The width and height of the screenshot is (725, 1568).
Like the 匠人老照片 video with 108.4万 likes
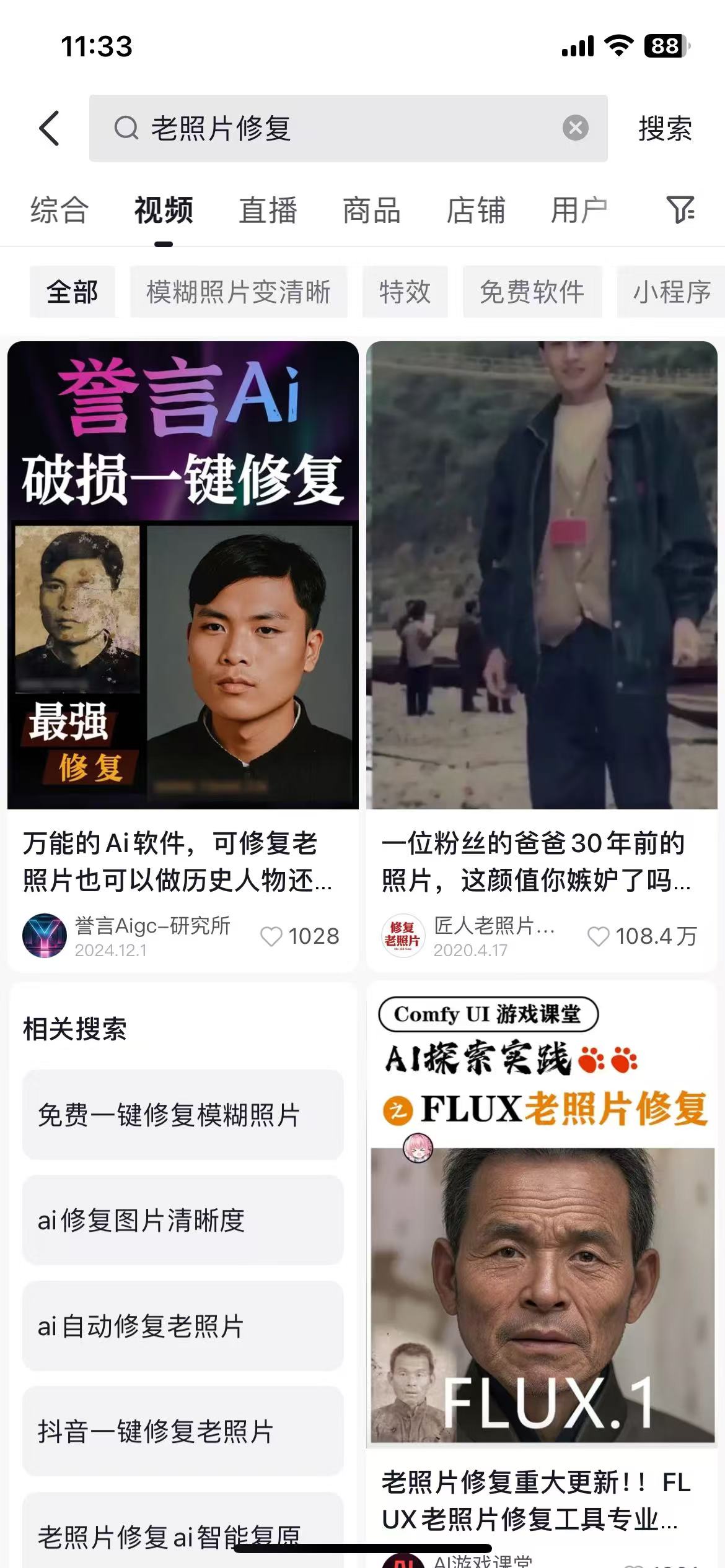(598, 936)
